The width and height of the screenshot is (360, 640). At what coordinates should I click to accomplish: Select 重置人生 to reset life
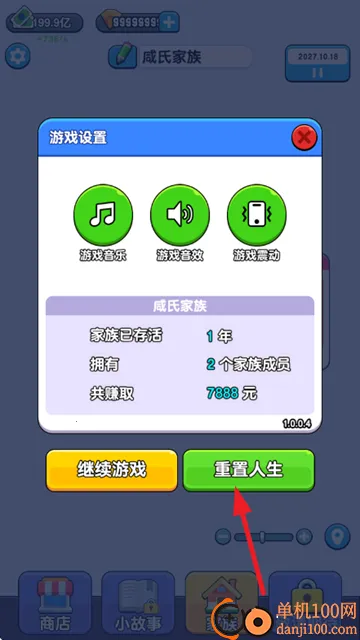tap(249, 470)
